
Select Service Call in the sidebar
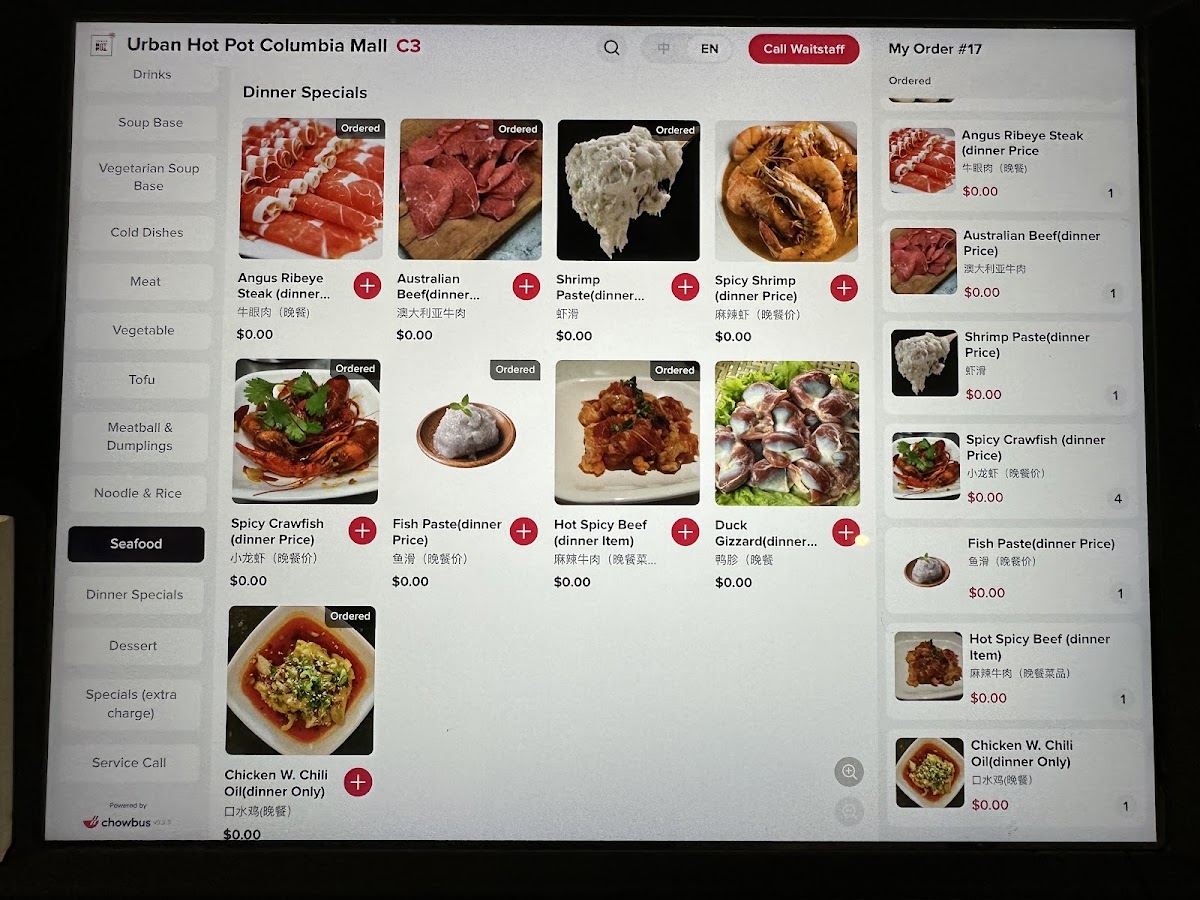129,763
